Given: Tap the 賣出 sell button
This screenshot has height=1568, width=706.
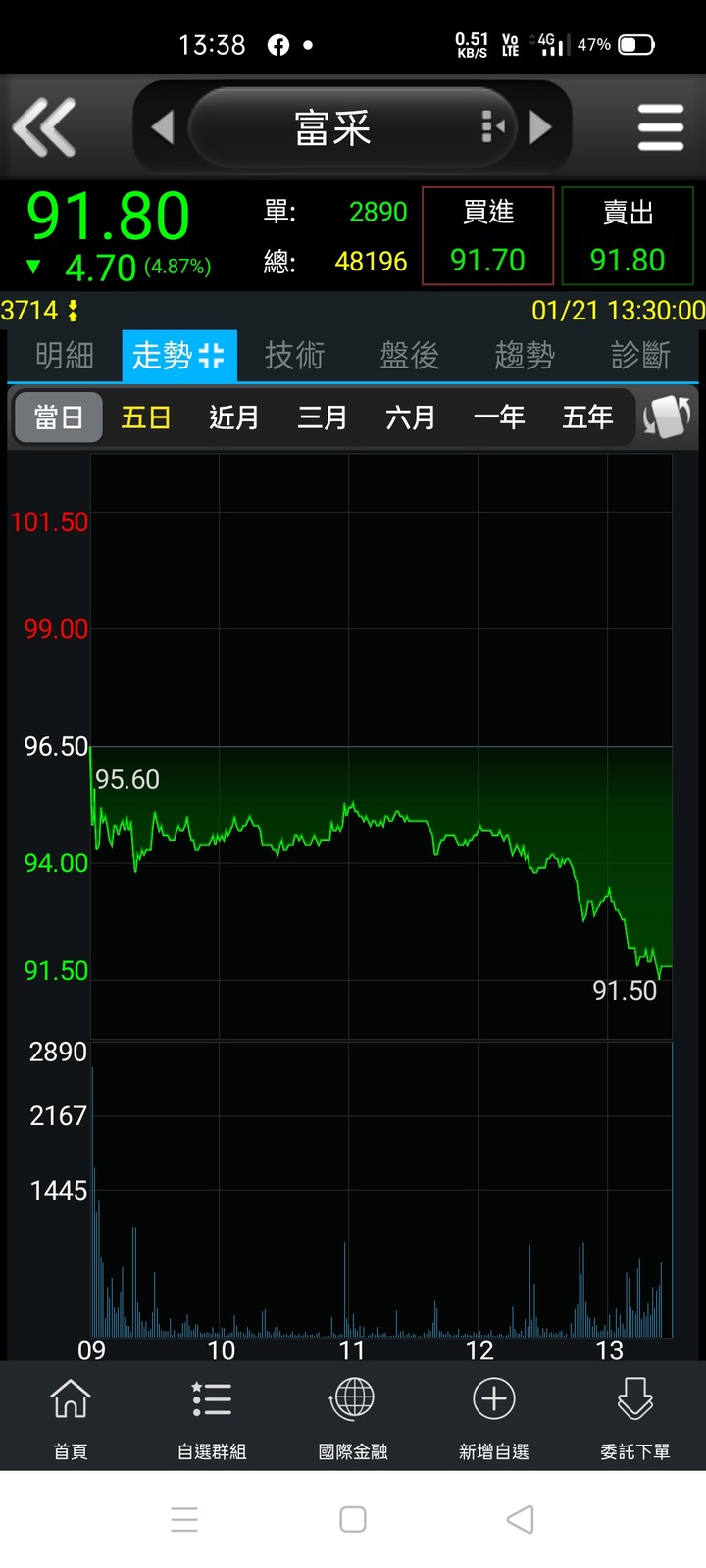Looking at the screenshot, I should point(628,236).
